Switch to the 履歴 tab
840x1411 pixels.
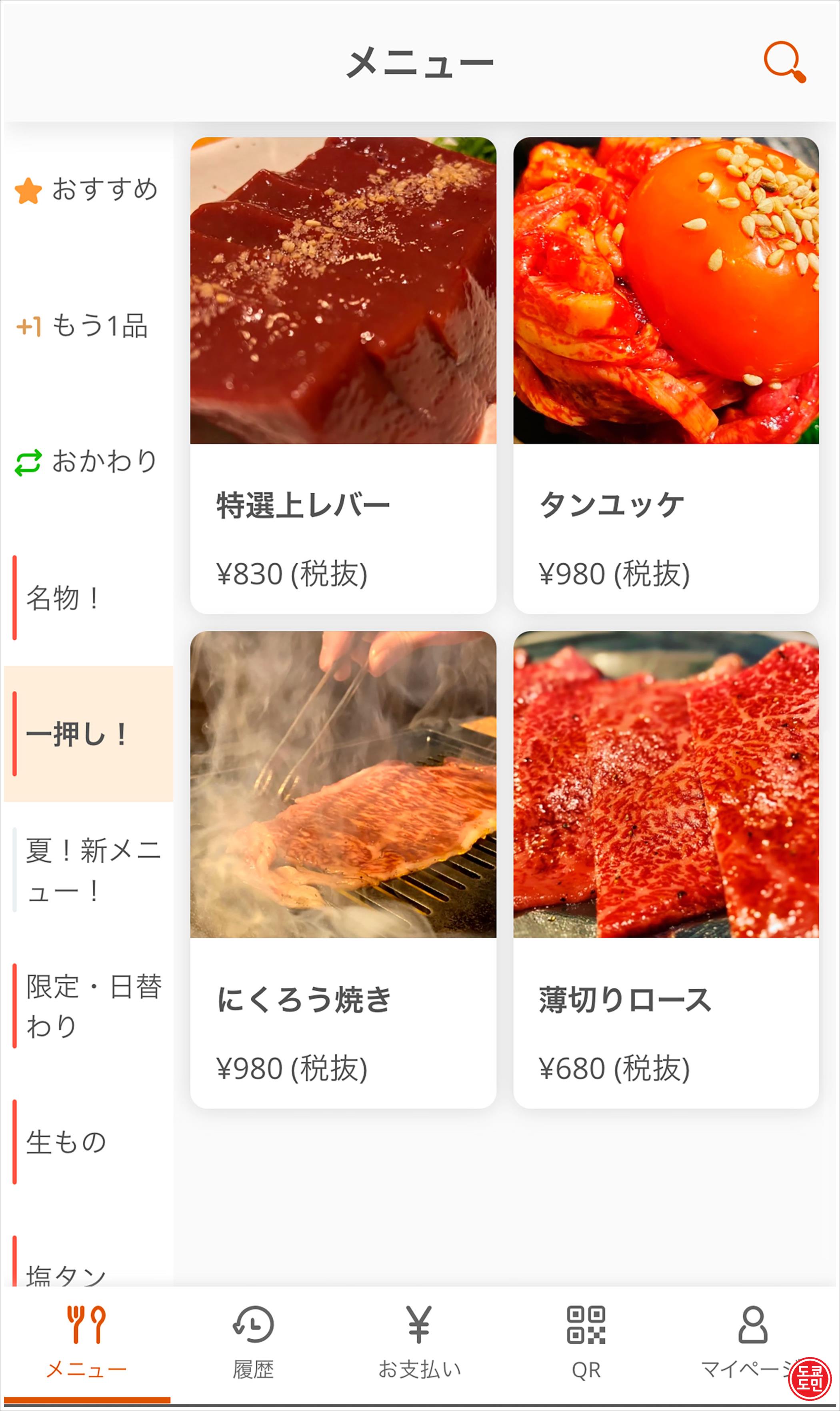[x=253, y=1344]
